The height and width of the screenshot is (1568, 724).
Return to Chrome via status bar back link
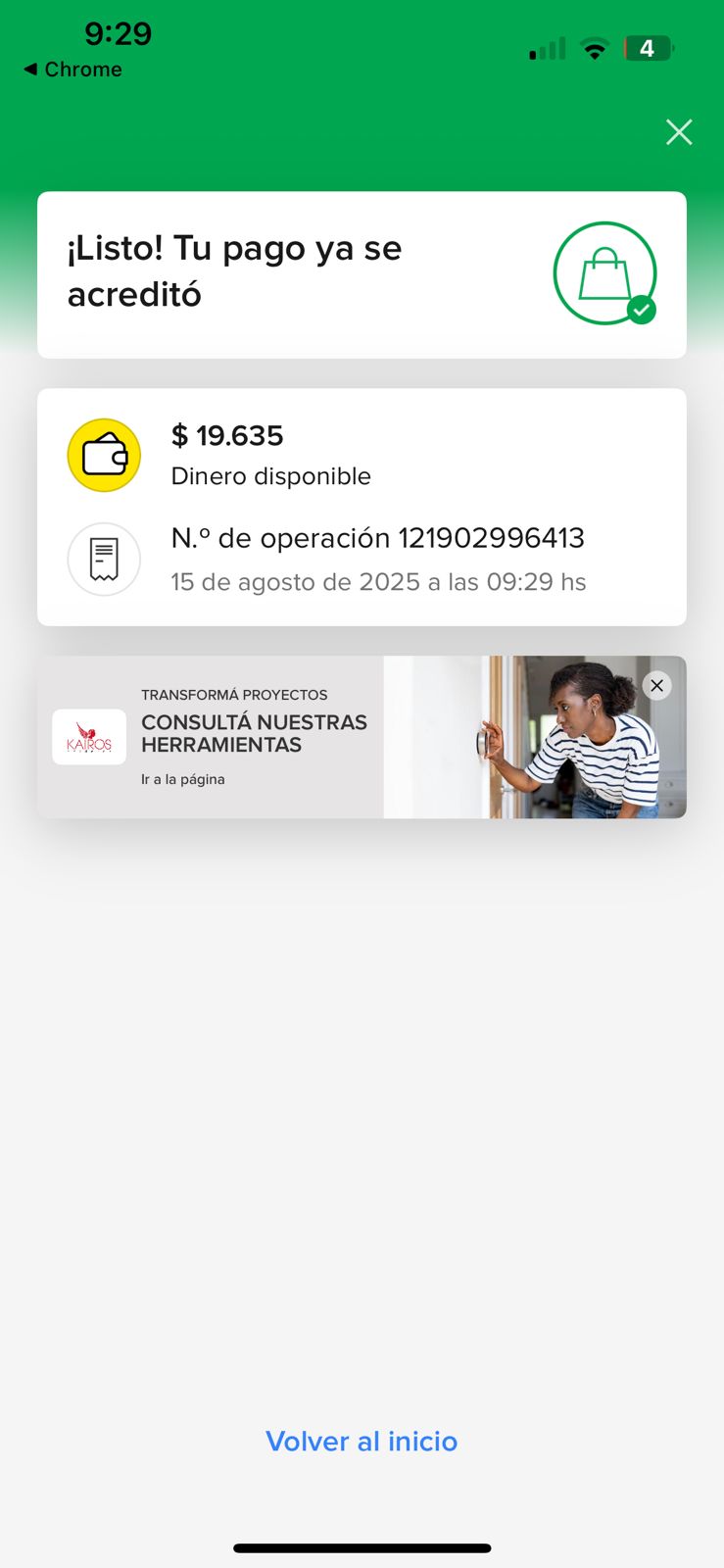73,70
